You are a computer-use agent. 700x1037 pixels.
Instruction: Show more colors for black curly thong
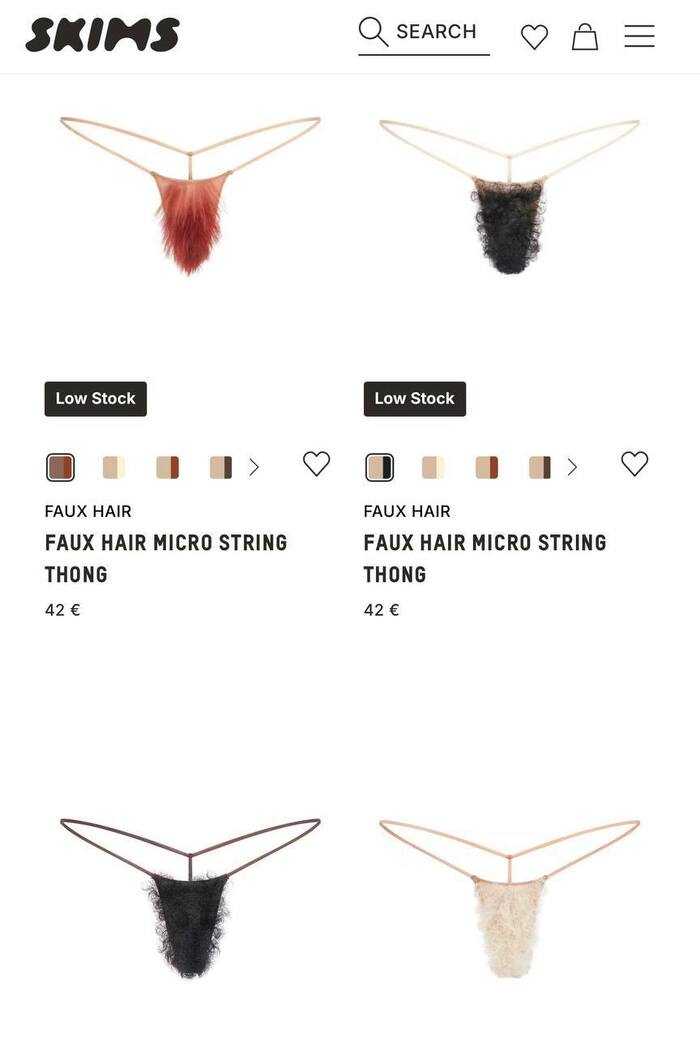(x=572, y=467)
